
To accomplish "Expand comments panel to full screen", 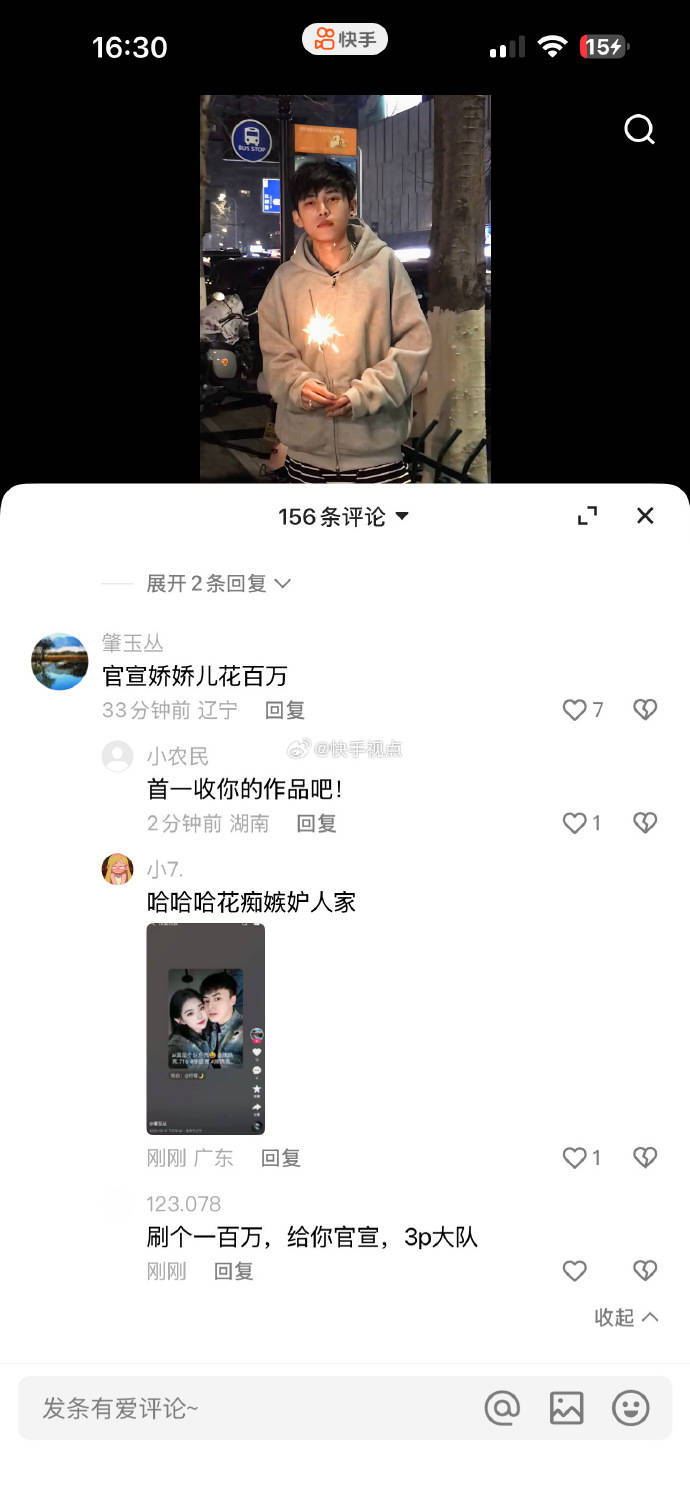I will coord(588,515).
